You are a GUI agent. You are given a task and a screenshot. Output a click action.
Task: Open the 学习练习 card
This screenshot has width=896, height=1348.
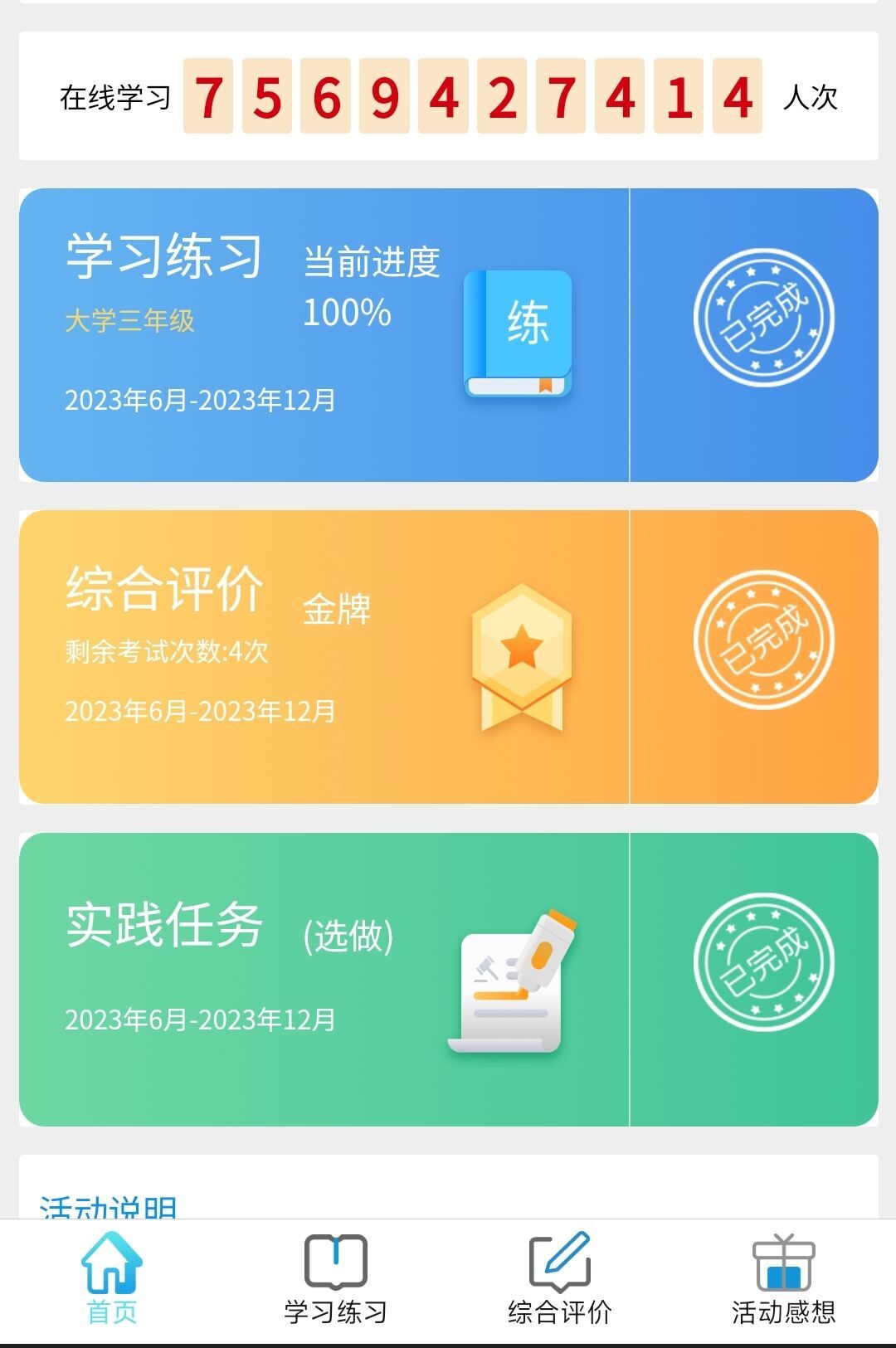click(x=324, y=334)
